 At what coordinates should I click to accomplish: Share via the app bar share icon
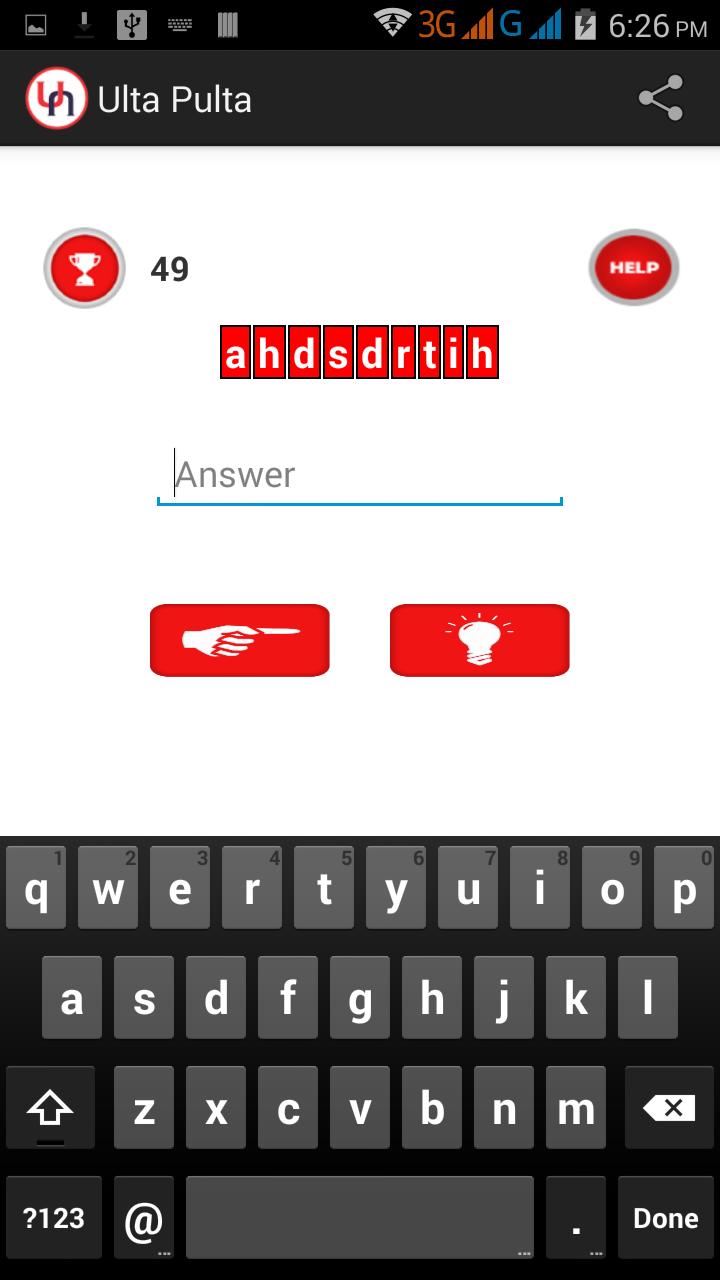point(661,99)
